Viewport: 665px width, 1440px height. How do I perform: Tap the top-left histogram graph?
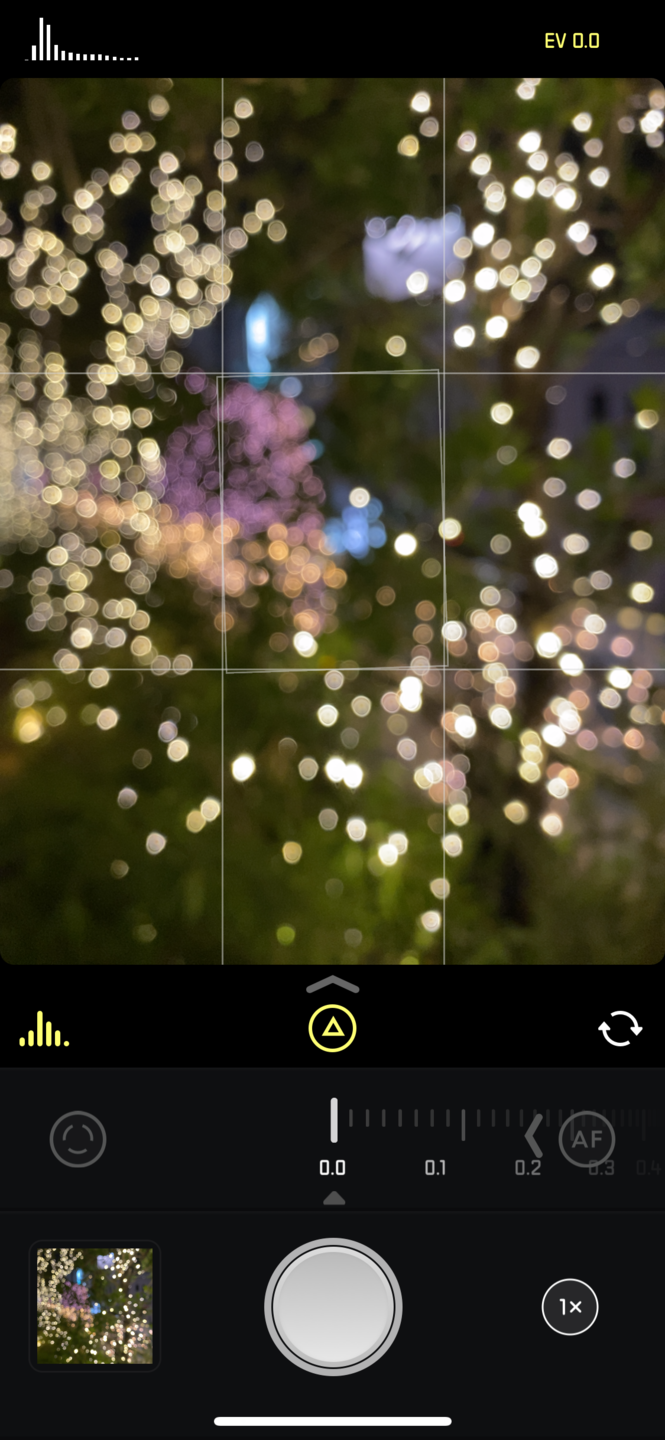tap(84, 40)
